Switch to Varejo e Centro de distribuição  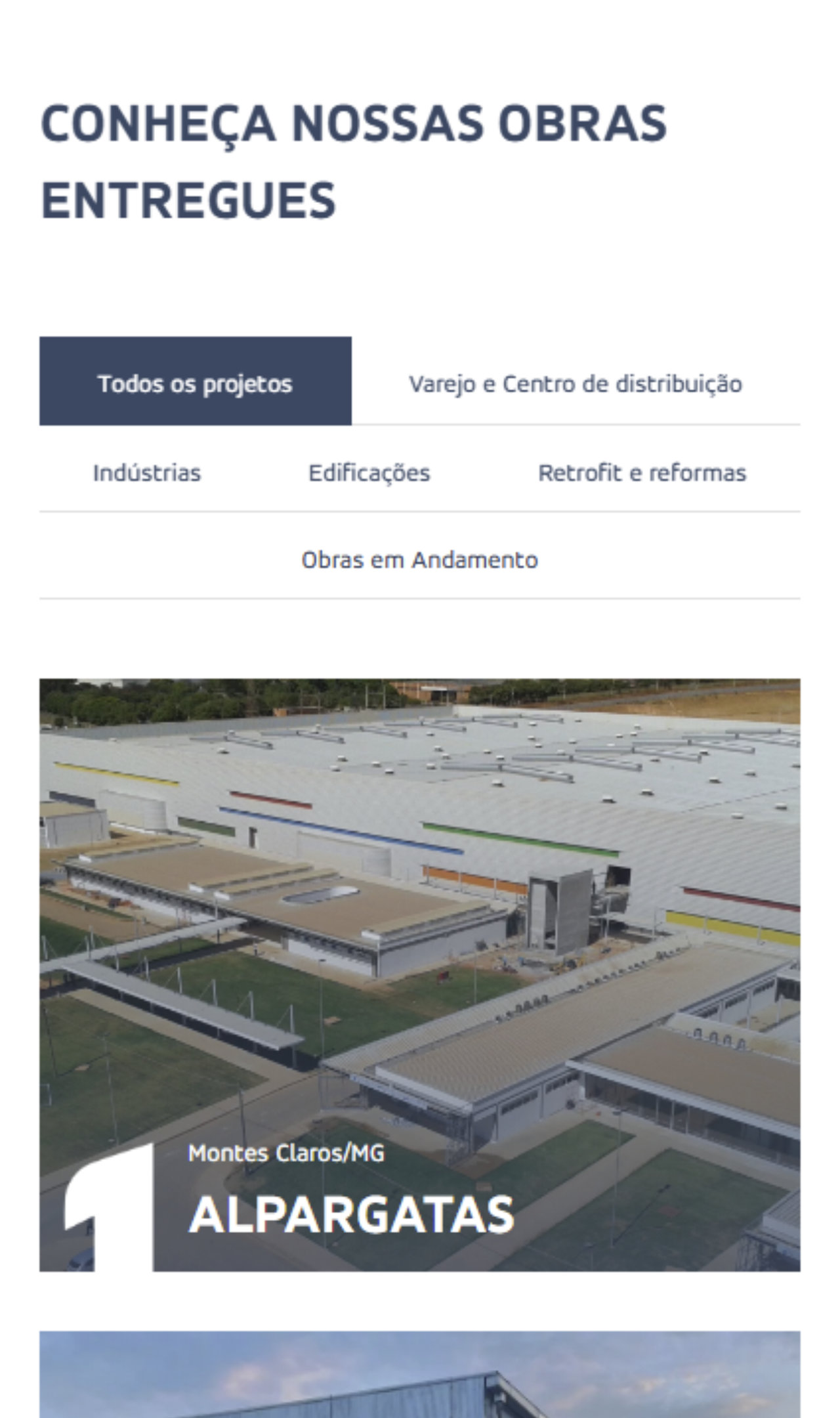[x=575, y=383]
